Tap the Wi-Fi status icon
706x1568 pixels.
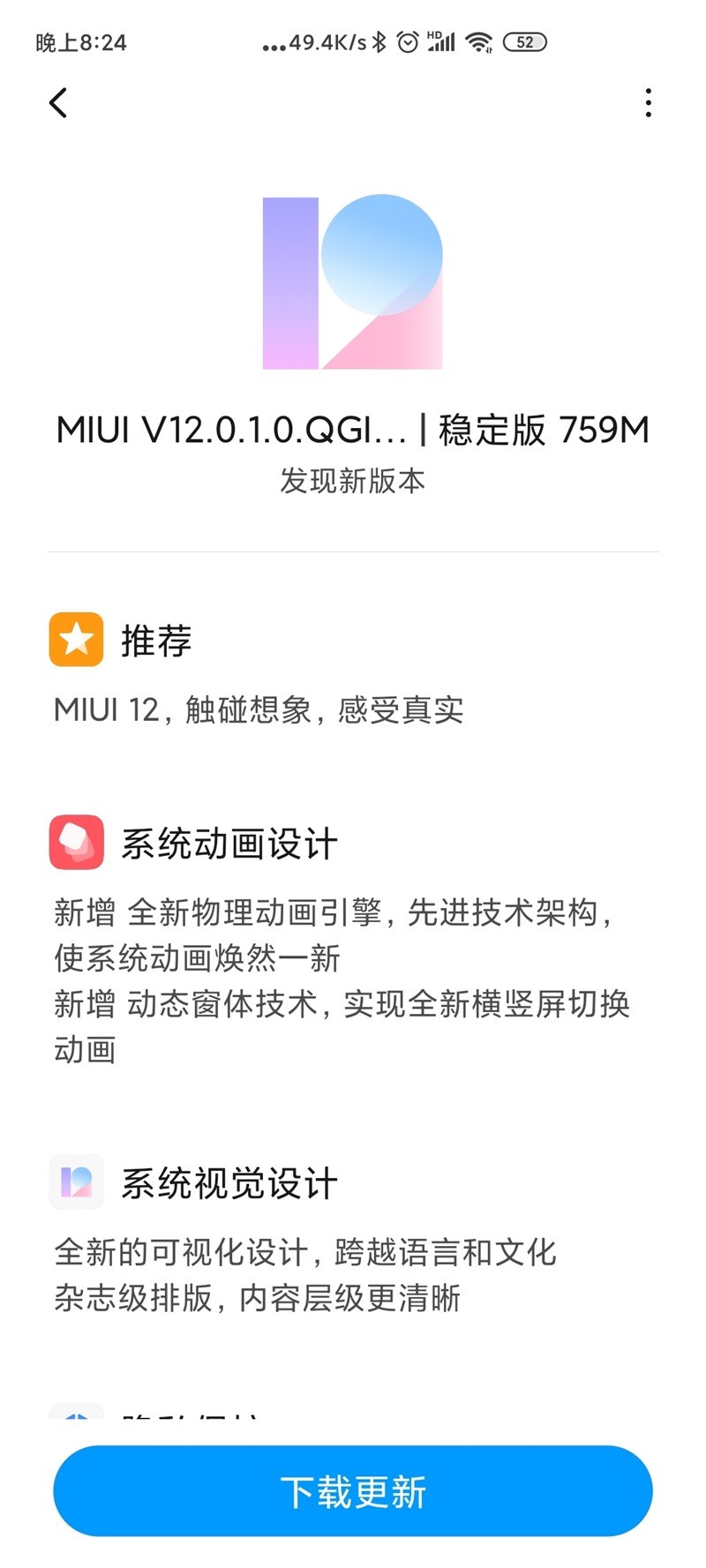pyautogui.click(x=477, y=41)
